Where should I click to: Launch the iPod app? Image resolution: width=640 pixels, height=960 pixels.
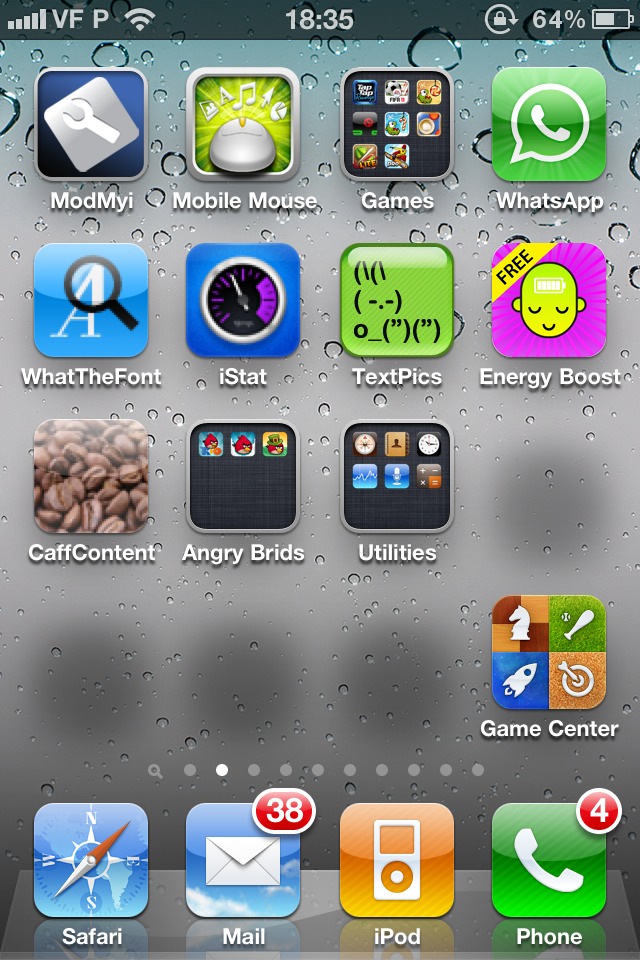click(397, 860)
